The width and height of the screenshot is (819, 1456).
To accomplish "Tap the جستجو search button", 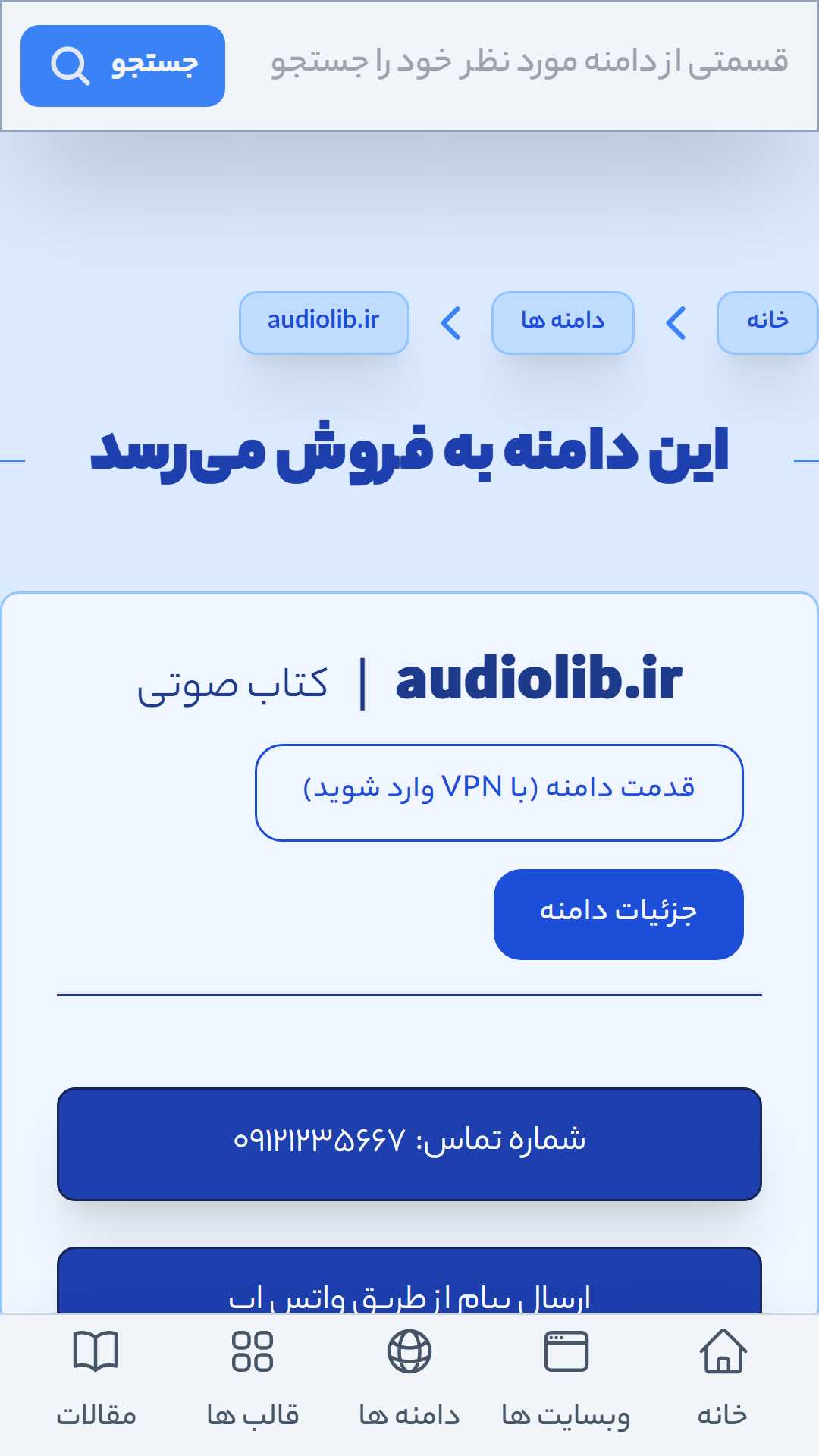I will point(123,66).
